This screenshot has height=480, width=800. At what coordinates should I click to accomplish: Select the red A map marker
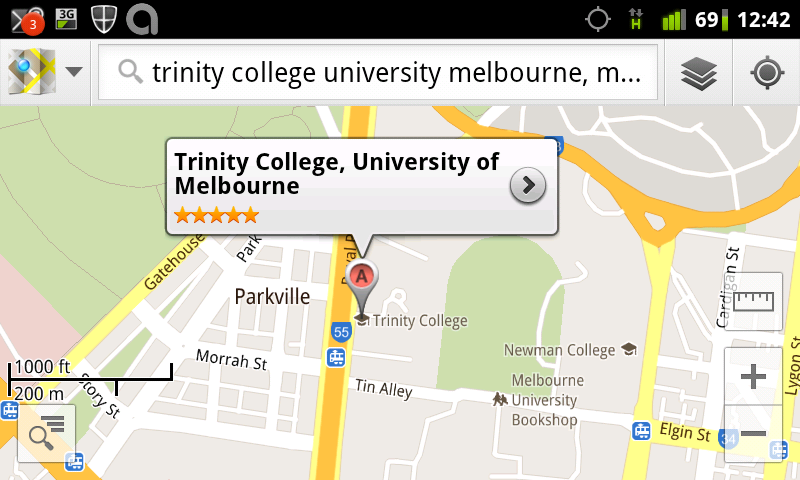tap(362, 278)
